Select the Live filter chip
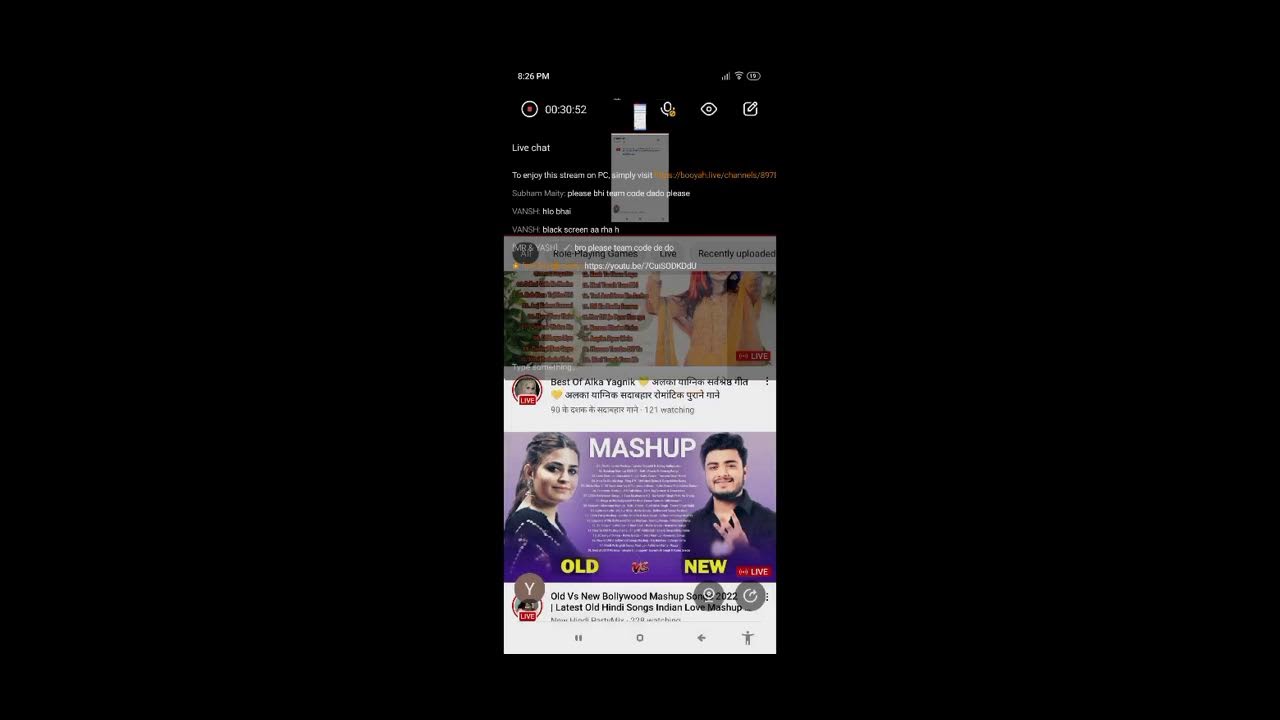This screenshot has width=1280, height=720. pyautogui.click(x=668, y=254)
